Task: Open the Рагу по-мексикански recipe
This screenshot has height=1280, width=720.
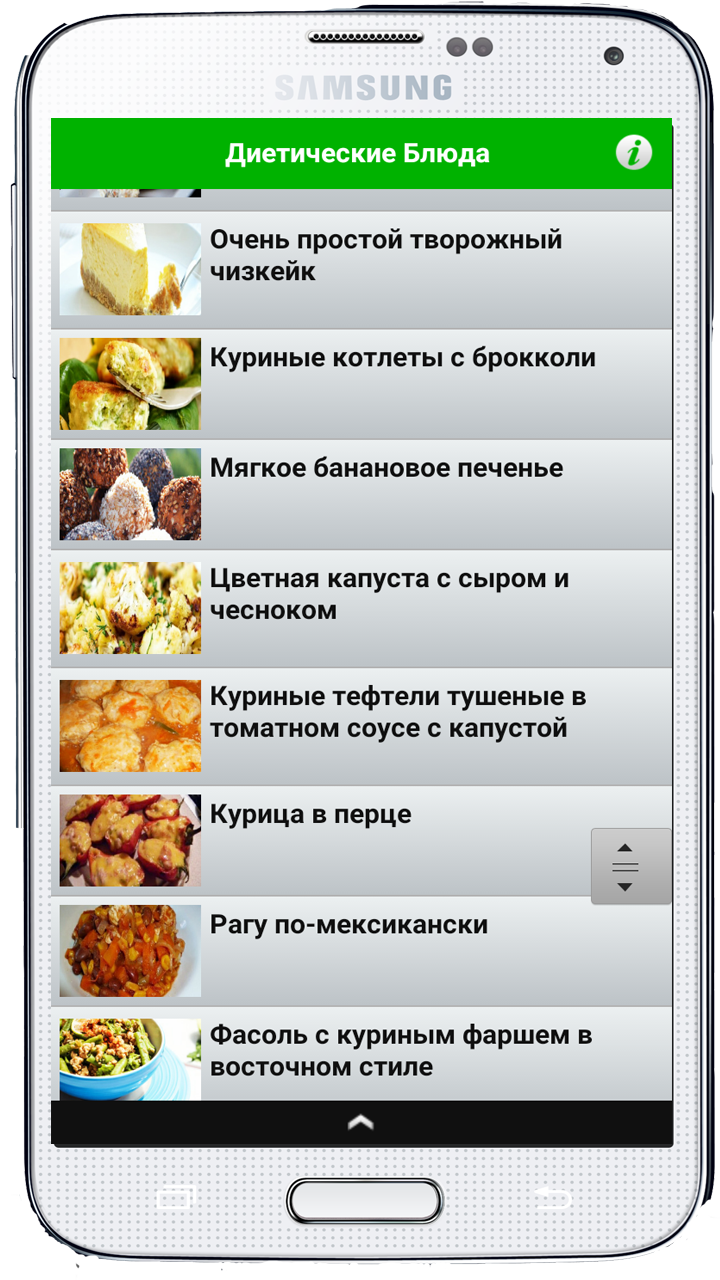Action: tap(349, 925)
